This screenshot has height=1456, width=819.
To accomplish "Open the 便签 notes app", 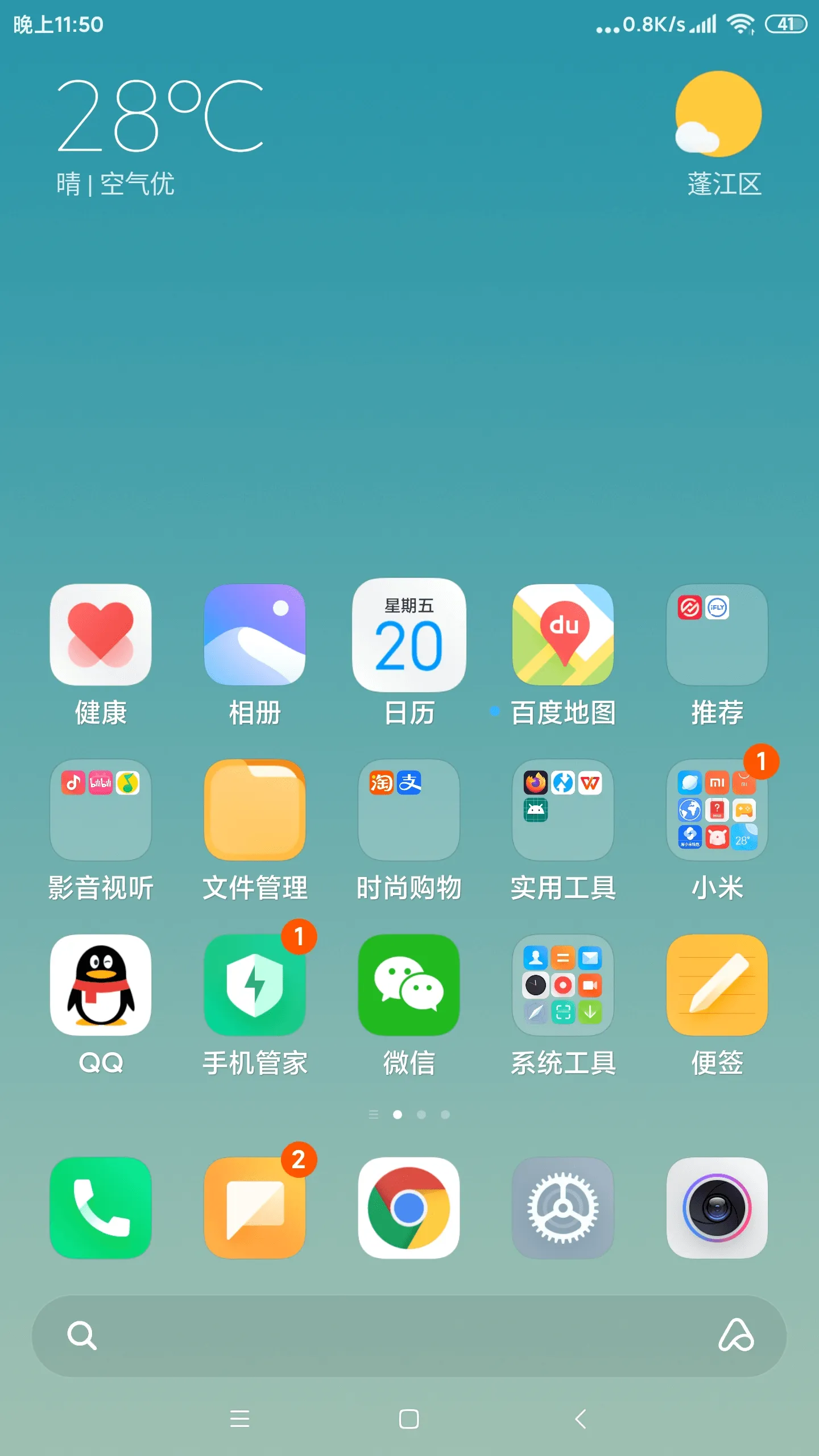I will (717, 985).
